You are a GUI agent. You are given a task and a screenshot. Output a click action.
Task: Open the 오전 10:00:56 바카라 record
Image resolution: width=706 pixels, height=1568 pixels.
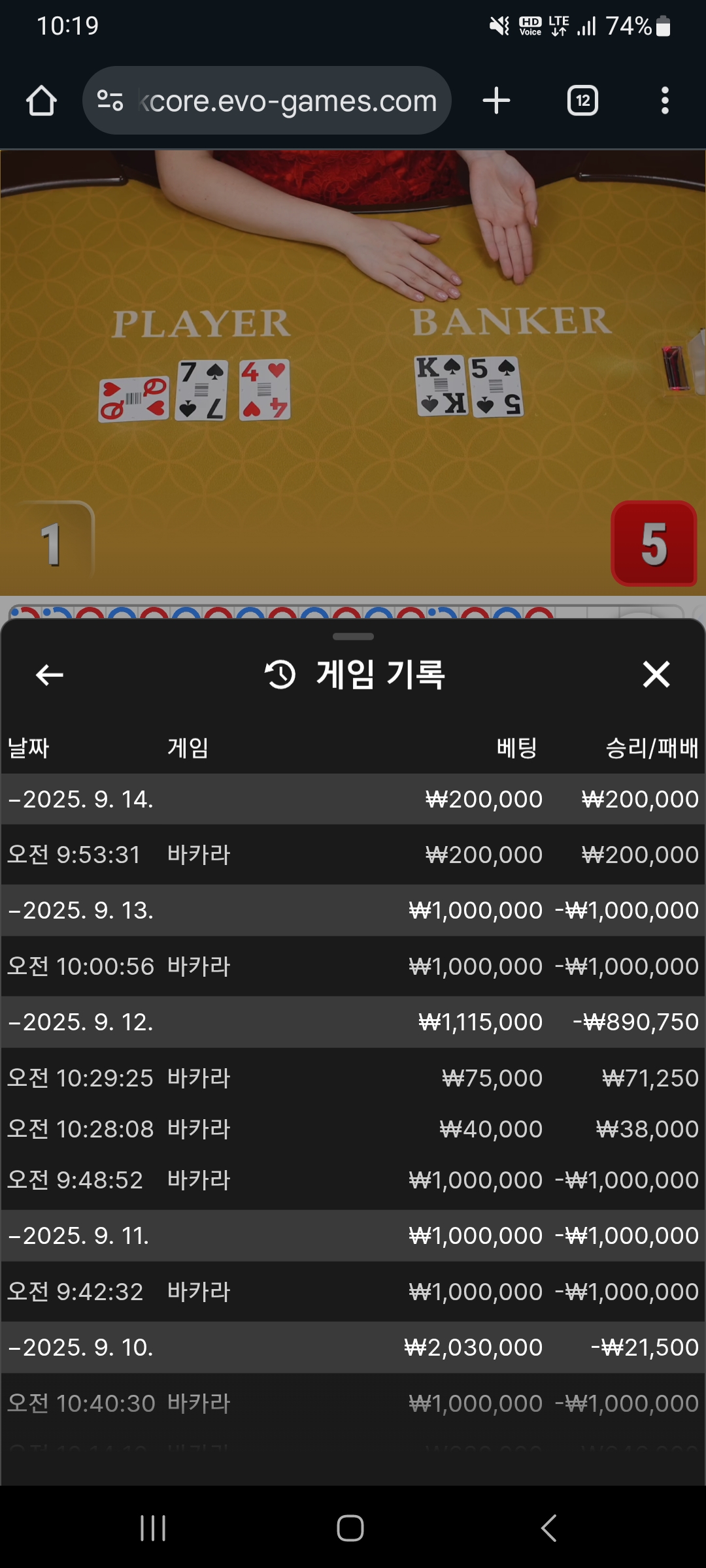click(x=353, y=966)
